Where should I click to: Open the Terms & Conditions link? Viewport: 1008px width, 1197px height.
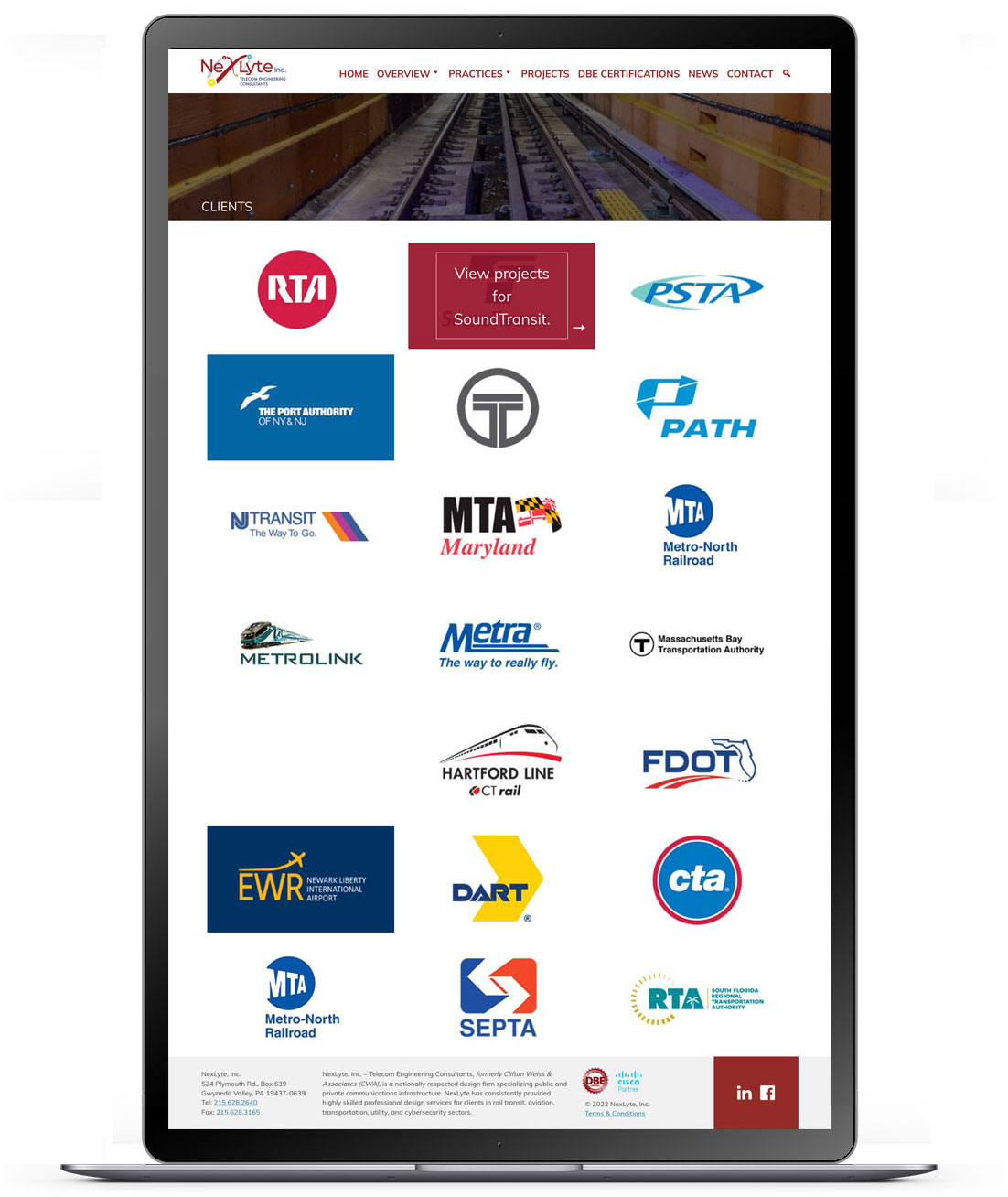[615, 1114]
